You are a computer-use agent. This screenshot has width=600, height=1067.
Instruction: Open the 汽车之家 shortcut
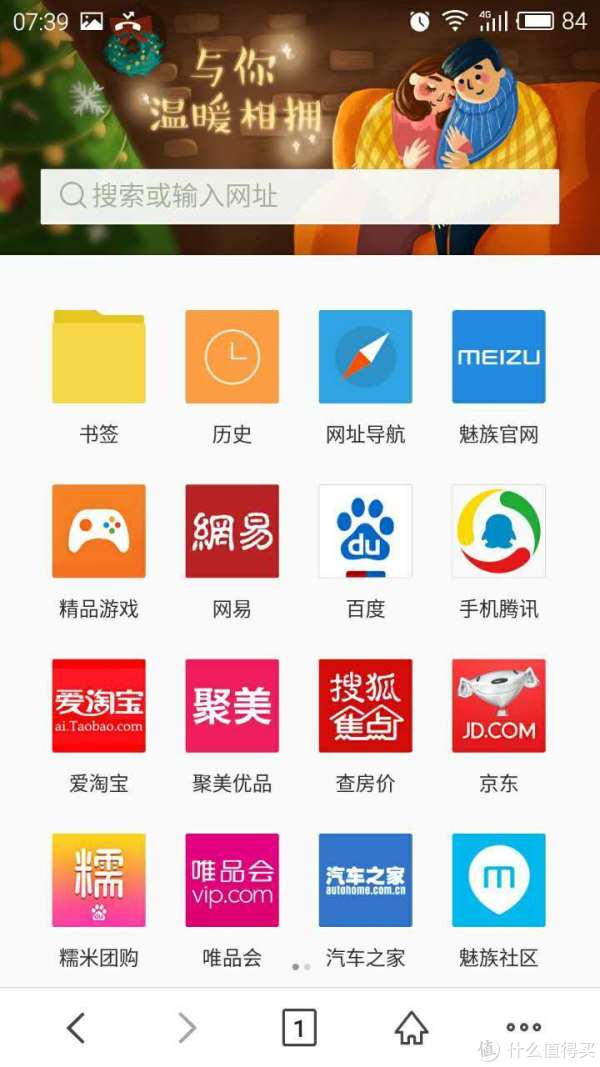pos(365,880)
